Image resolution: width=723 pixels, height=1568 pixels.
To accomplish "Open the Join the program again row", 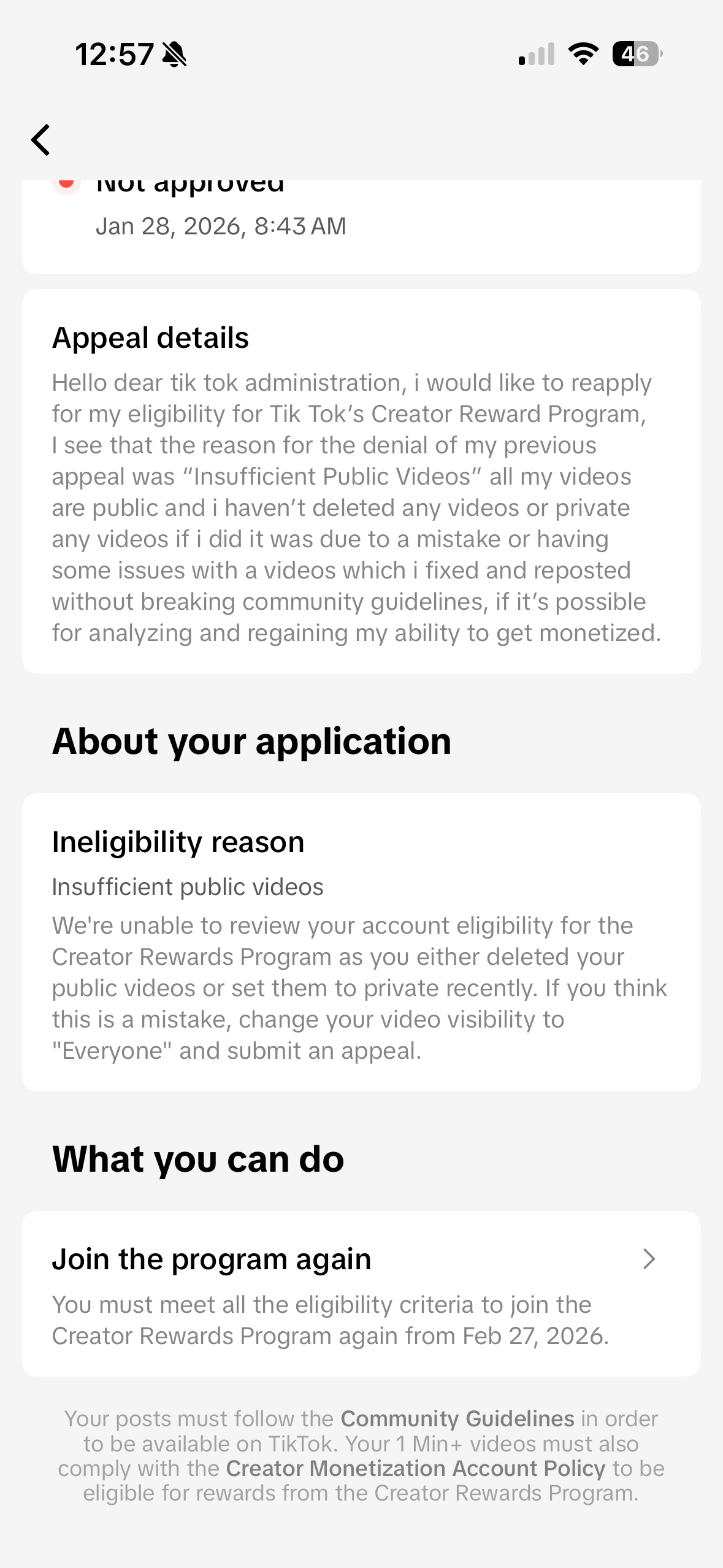I will point(361,1294).
